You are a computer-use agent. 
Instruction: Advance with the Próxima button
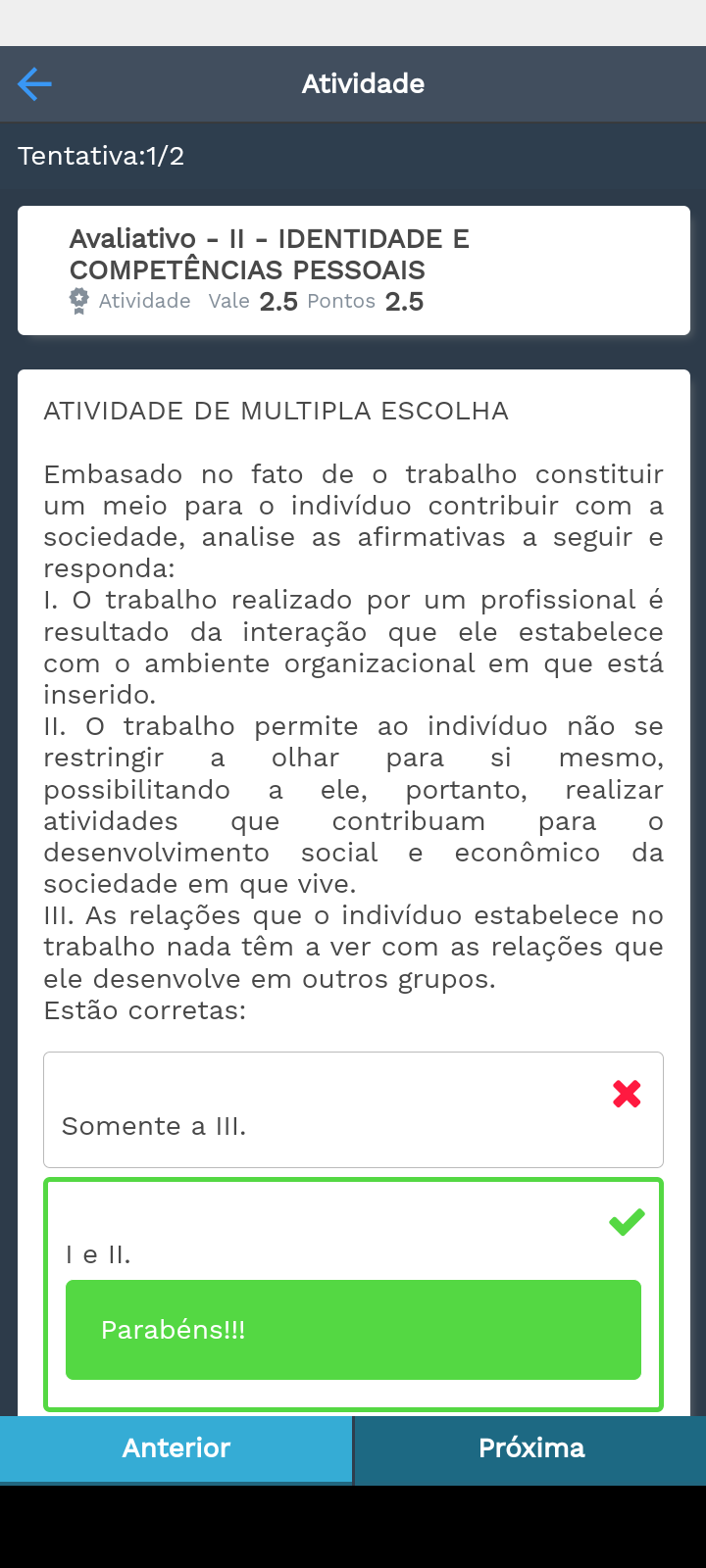[x=530, y=1448]
